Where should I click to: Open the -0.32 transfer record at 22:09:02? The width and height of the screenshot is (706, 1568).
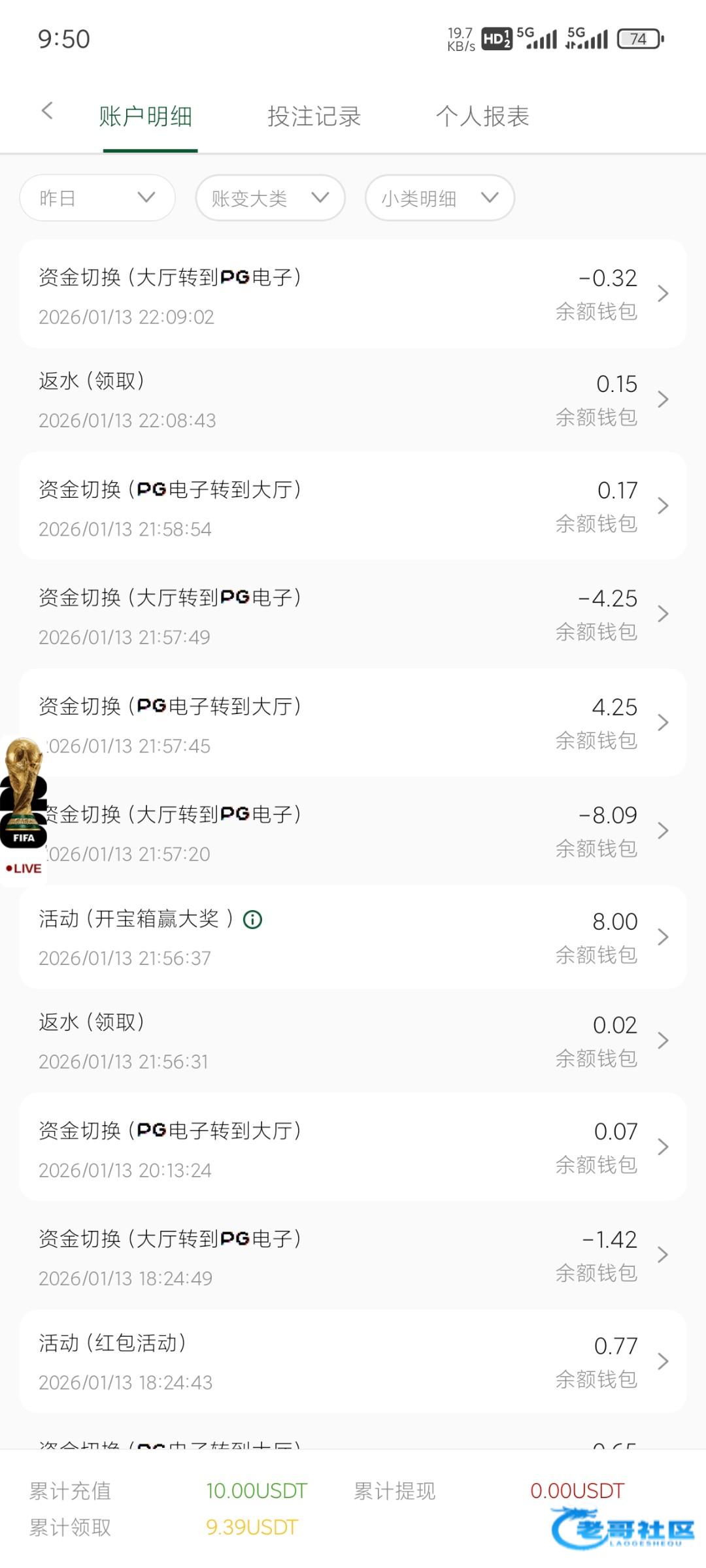pos(353,295)
